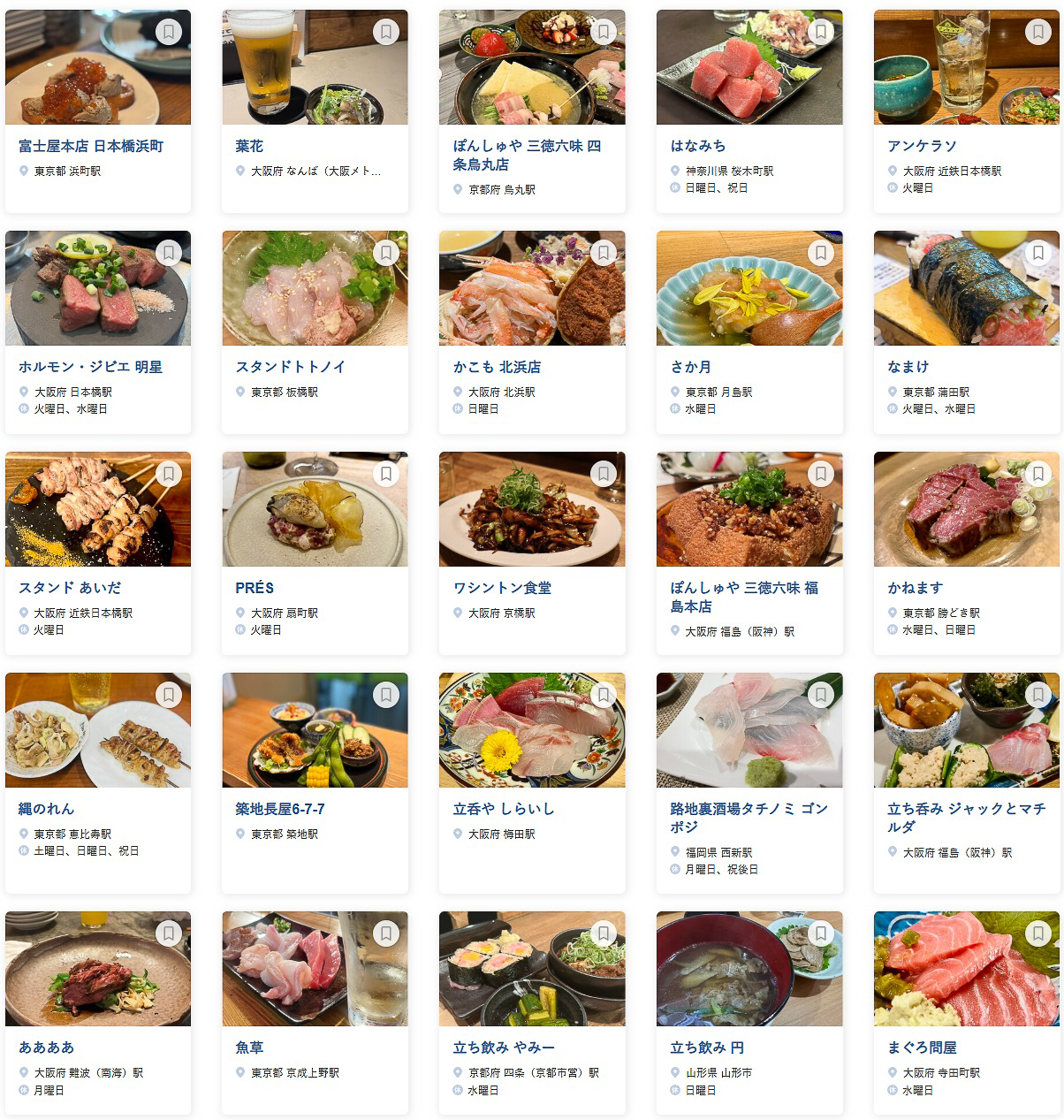Viewport: 1064px width, 1120px height.
Task: Open the アンケラソ restaurant page
Action: click(x=924, y=146)
